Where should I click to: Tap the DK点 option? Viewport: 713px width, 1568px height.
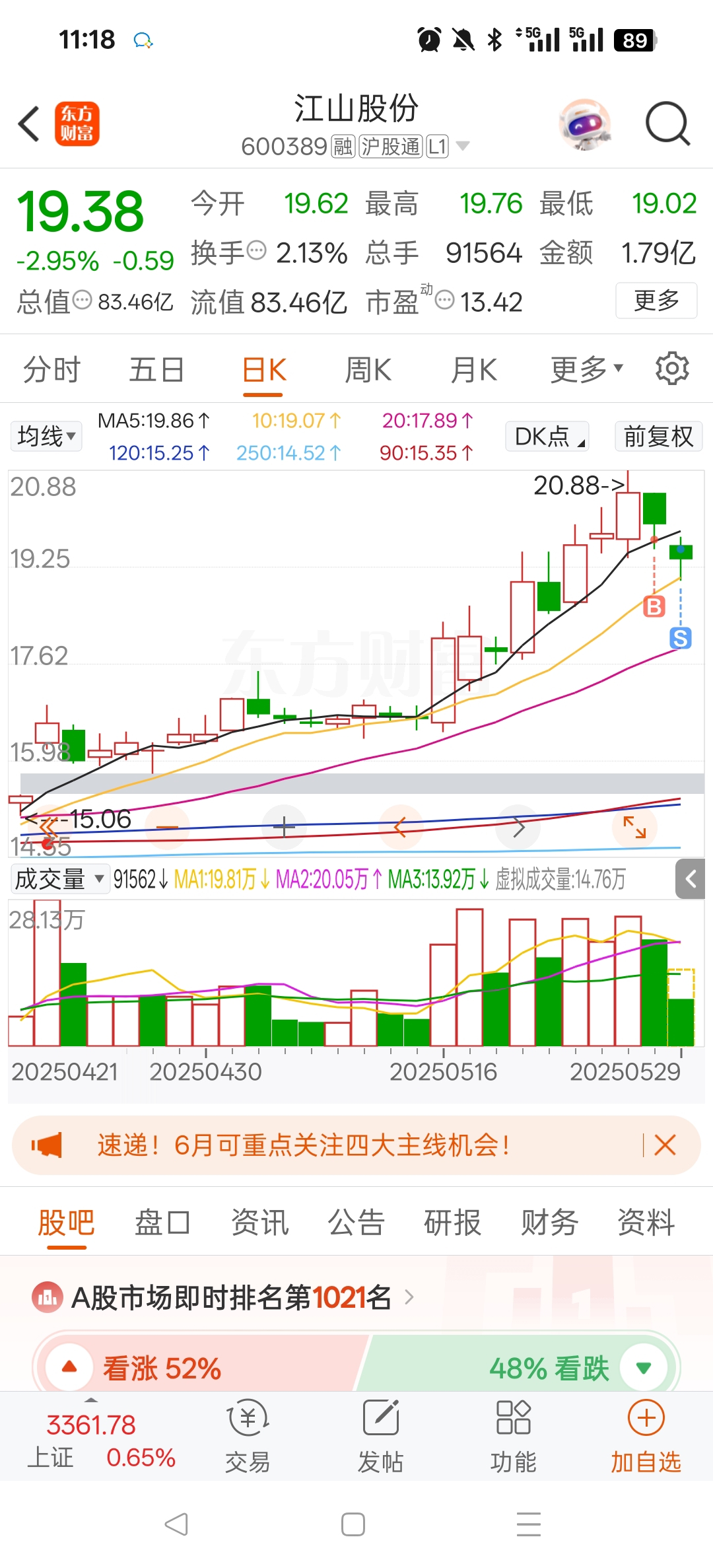(x=547, y=436)
